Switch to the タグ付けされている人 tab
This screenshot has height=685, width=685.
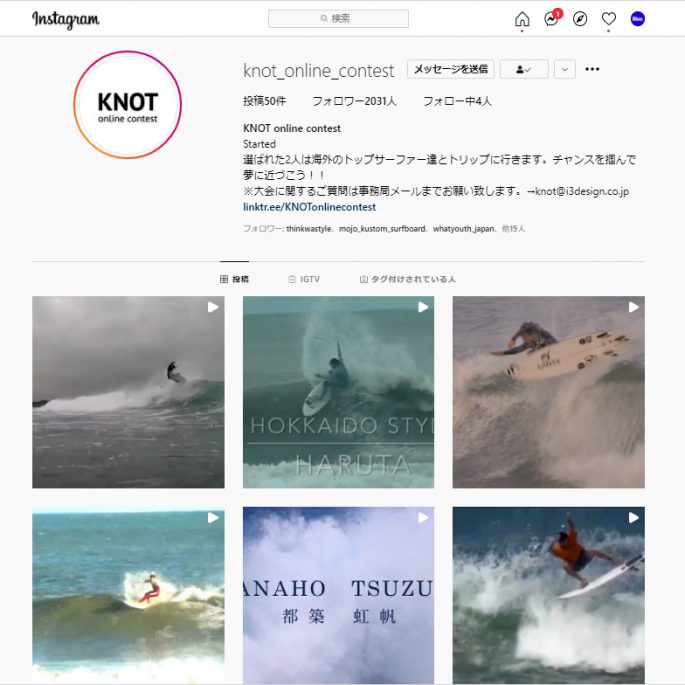pos(407,279)
